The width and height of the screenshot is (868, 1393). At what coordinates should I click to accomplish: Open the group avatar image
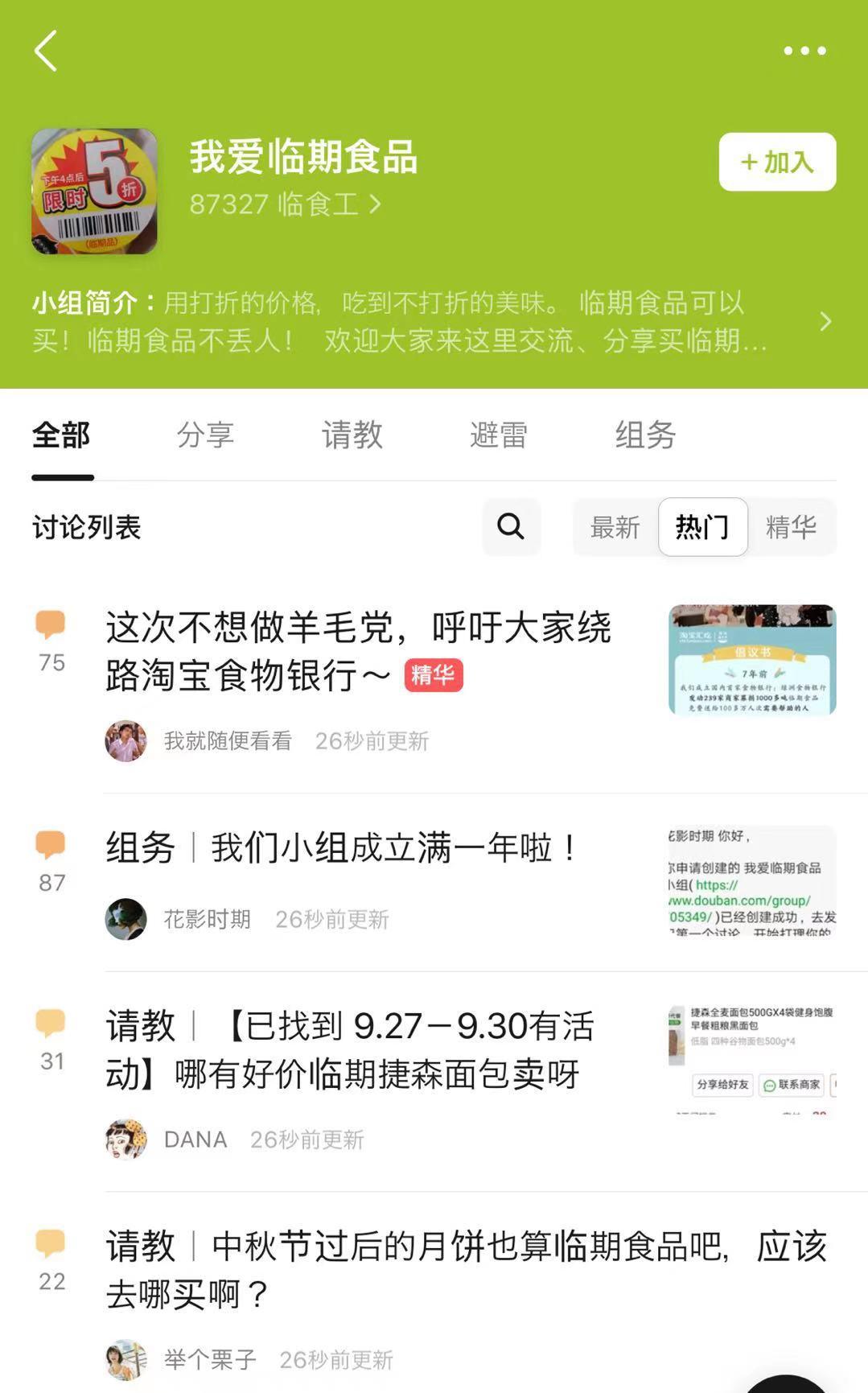[x=94, y=192]
